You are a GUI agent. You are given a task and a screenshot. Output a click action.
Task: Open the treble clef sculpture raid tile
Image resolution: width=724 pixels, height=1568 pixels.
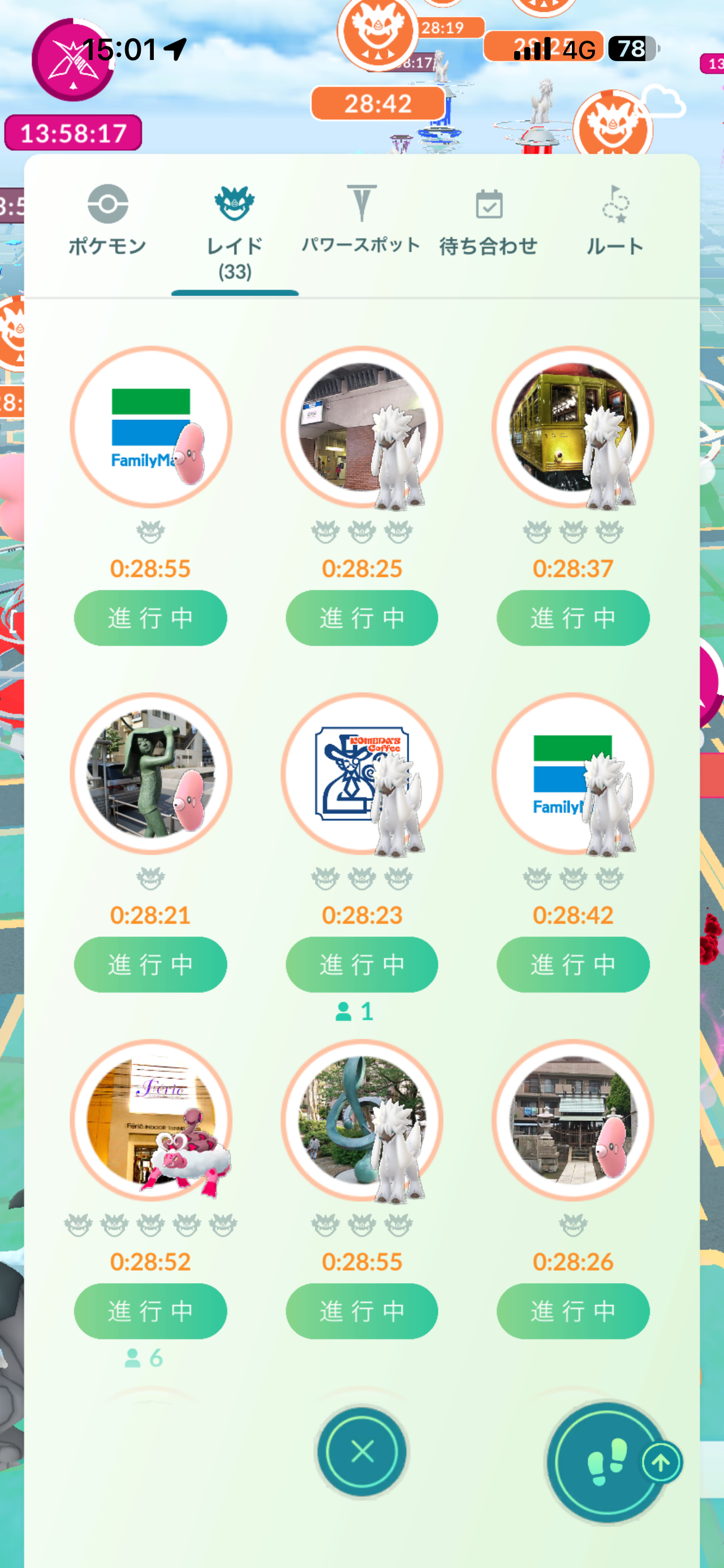pyautogui.click(x=361, y=1120)
